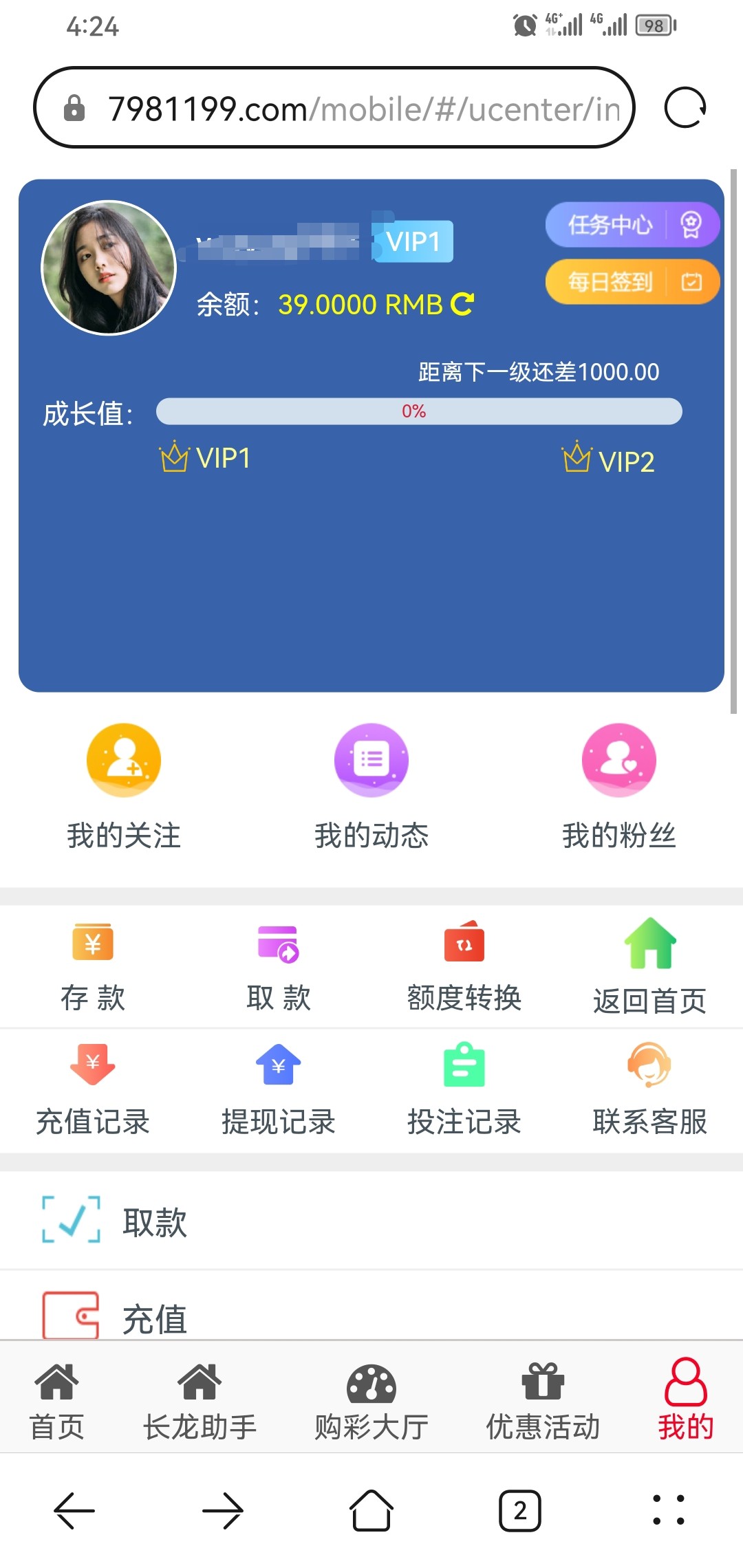Viewport: 743px width, 1568px height.
Task: Open the browser menu dots
Action: click(669, 1511)
